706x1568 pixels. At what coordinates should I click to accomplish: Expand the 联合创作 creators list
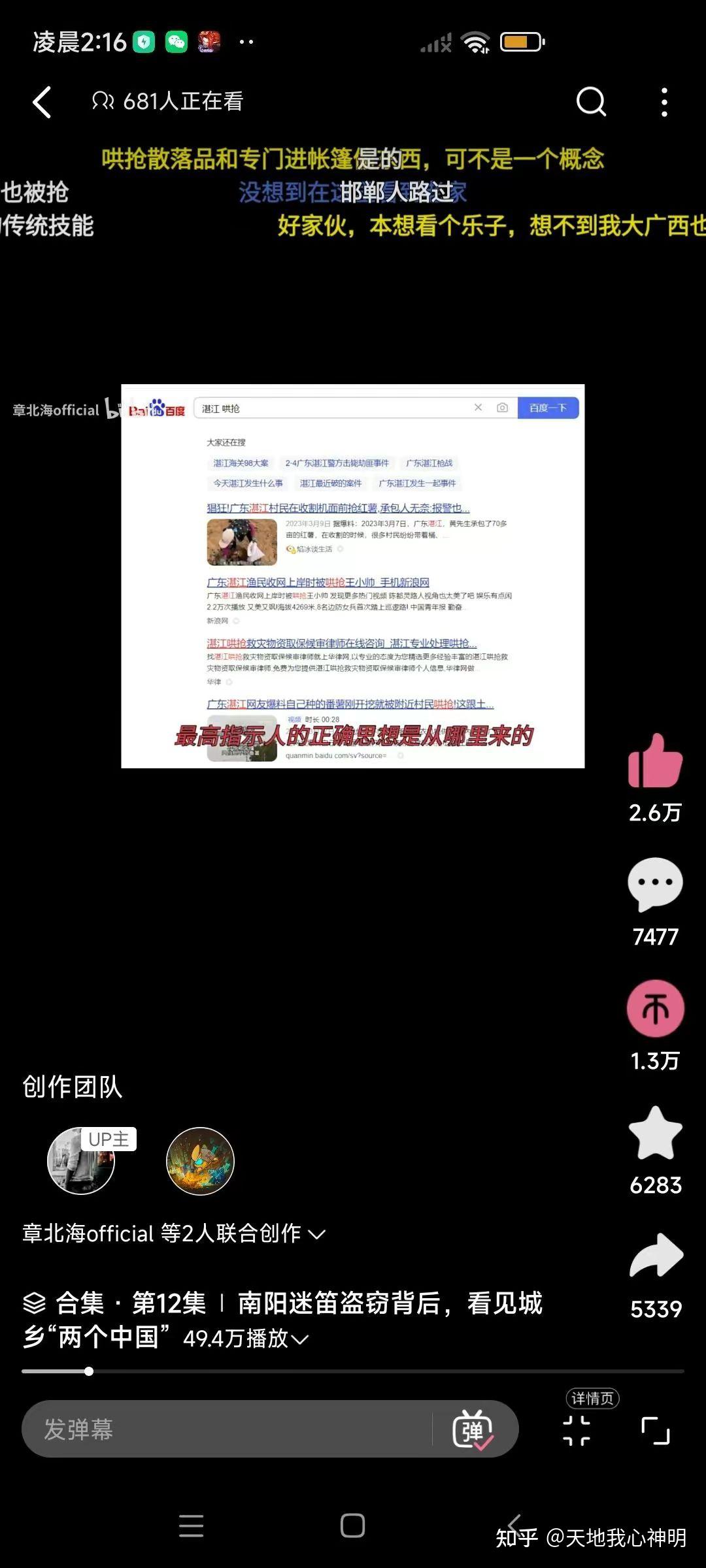click(174, 1233)
